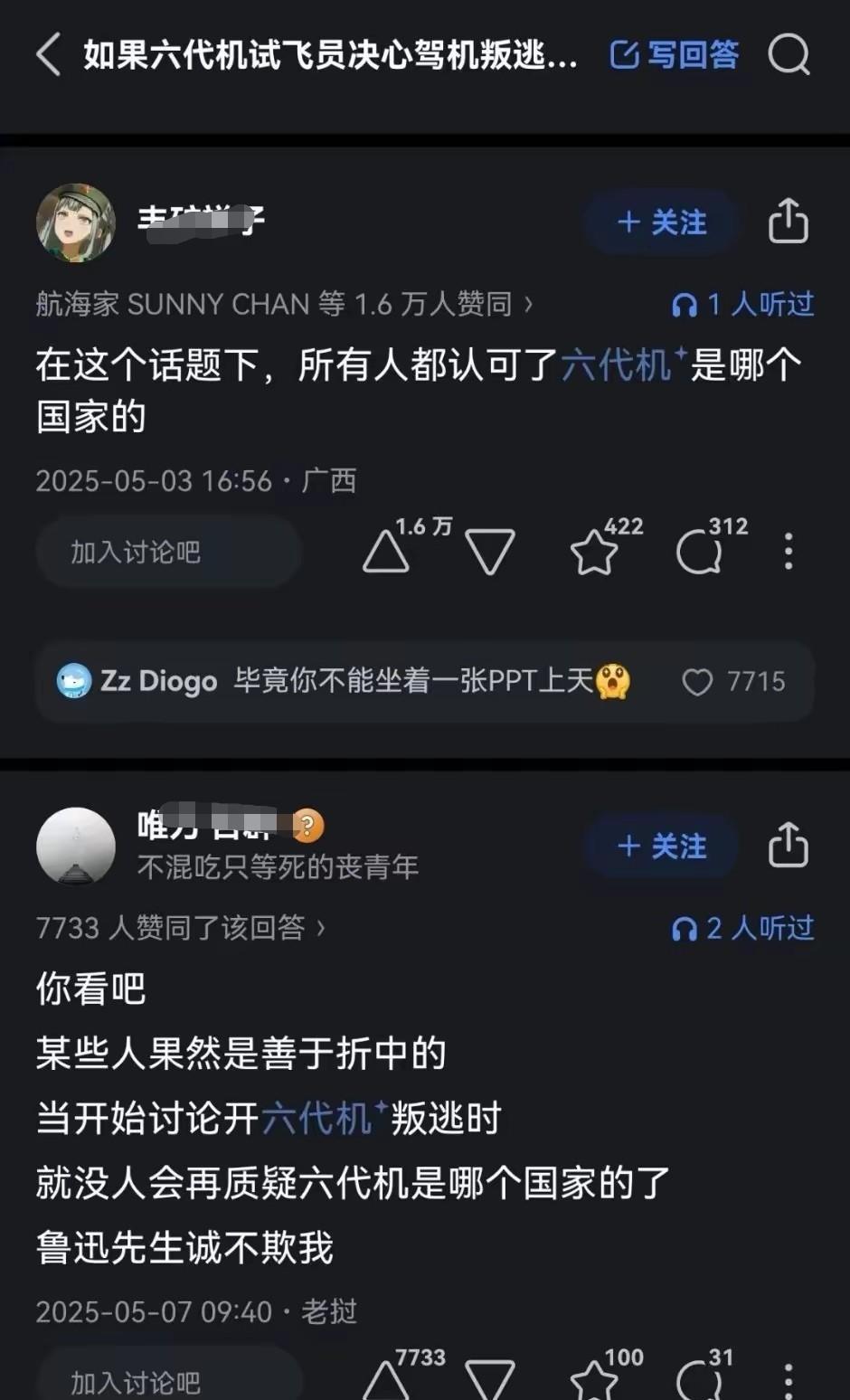
Task: Tap 写回答 to write an answer
Action: [x=675, y=55]
